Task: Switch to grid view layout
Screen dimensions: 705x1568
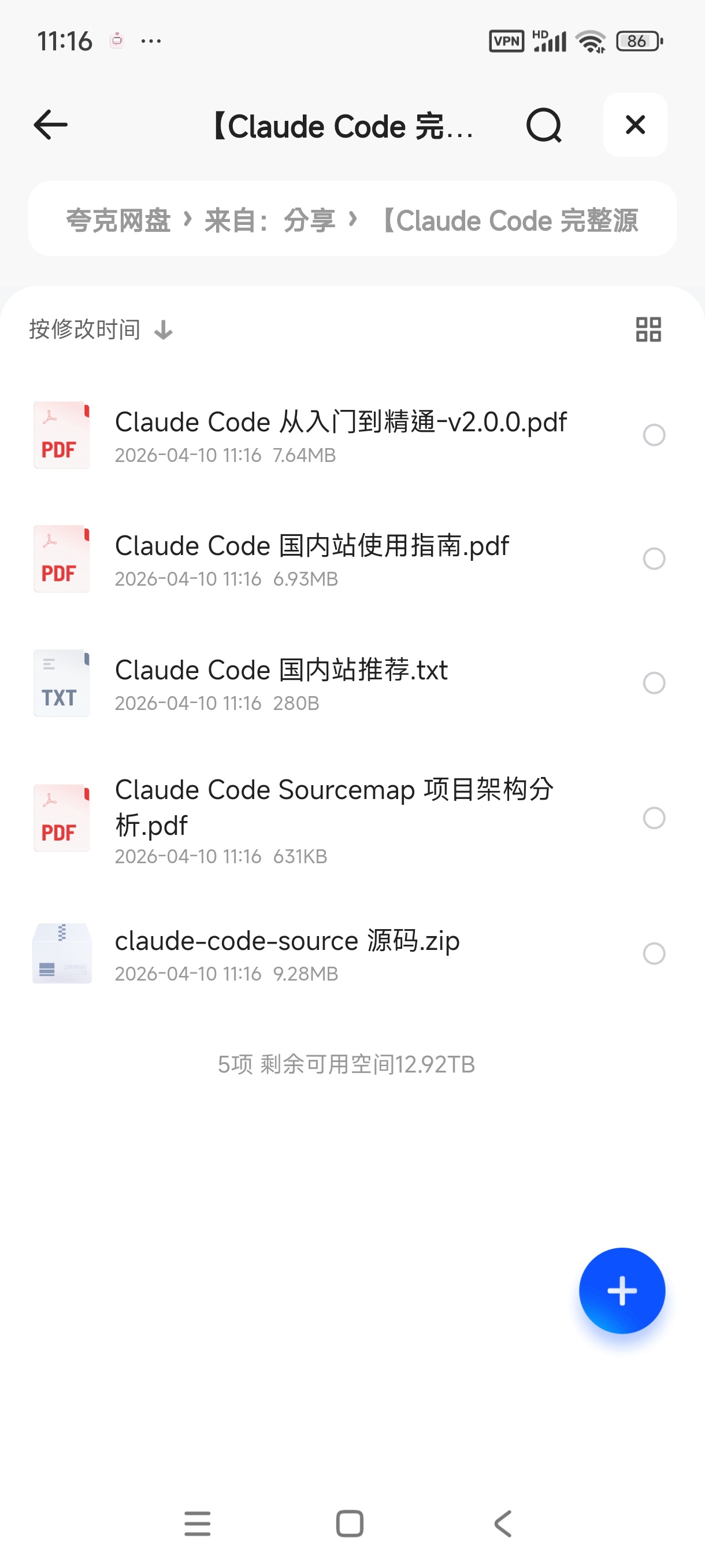Action: (x=648, y=330)
